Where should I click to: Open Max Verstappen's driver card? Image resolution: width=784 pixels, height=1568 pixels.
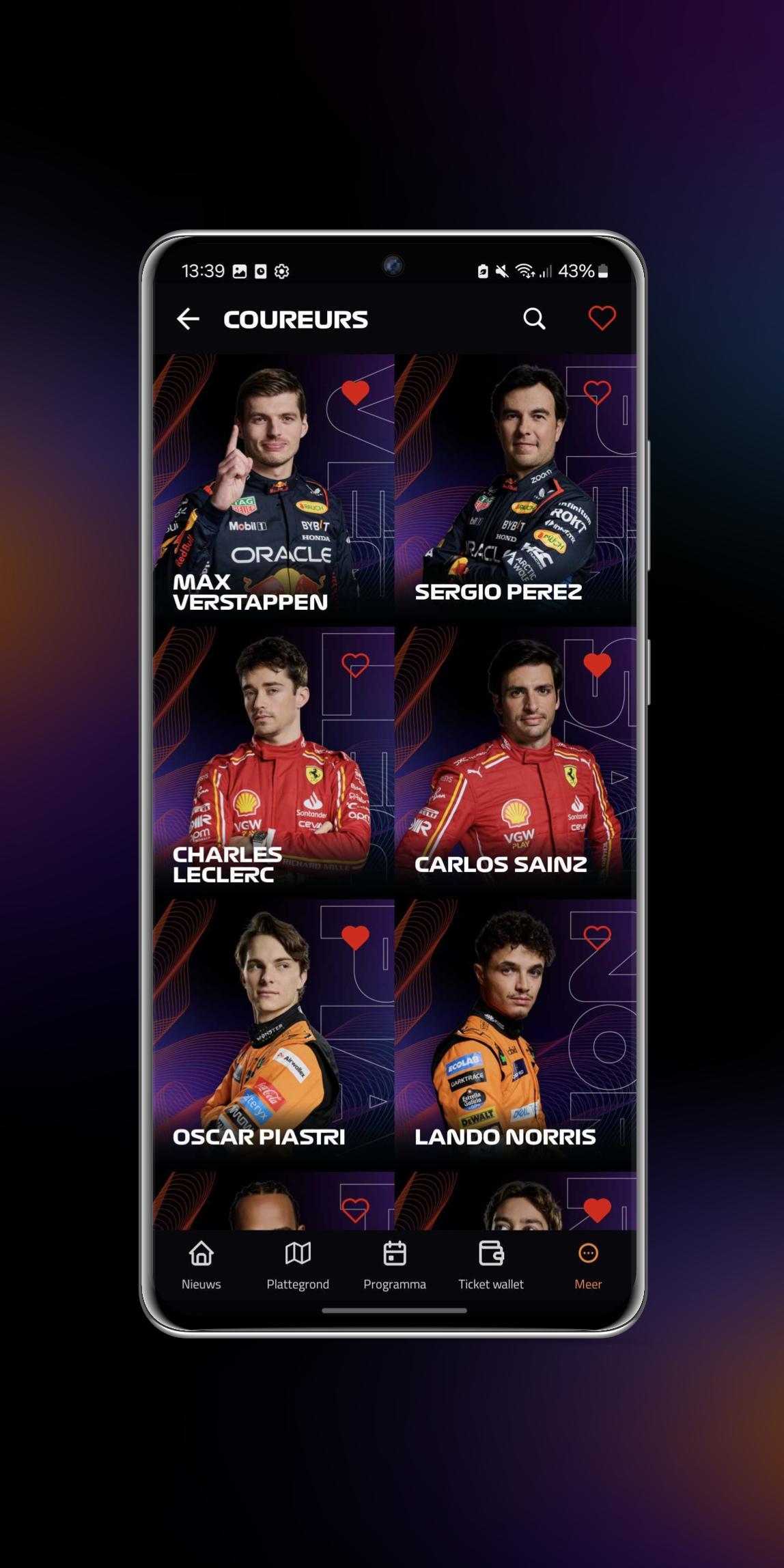pyautogui.click(x=274, y=487)
